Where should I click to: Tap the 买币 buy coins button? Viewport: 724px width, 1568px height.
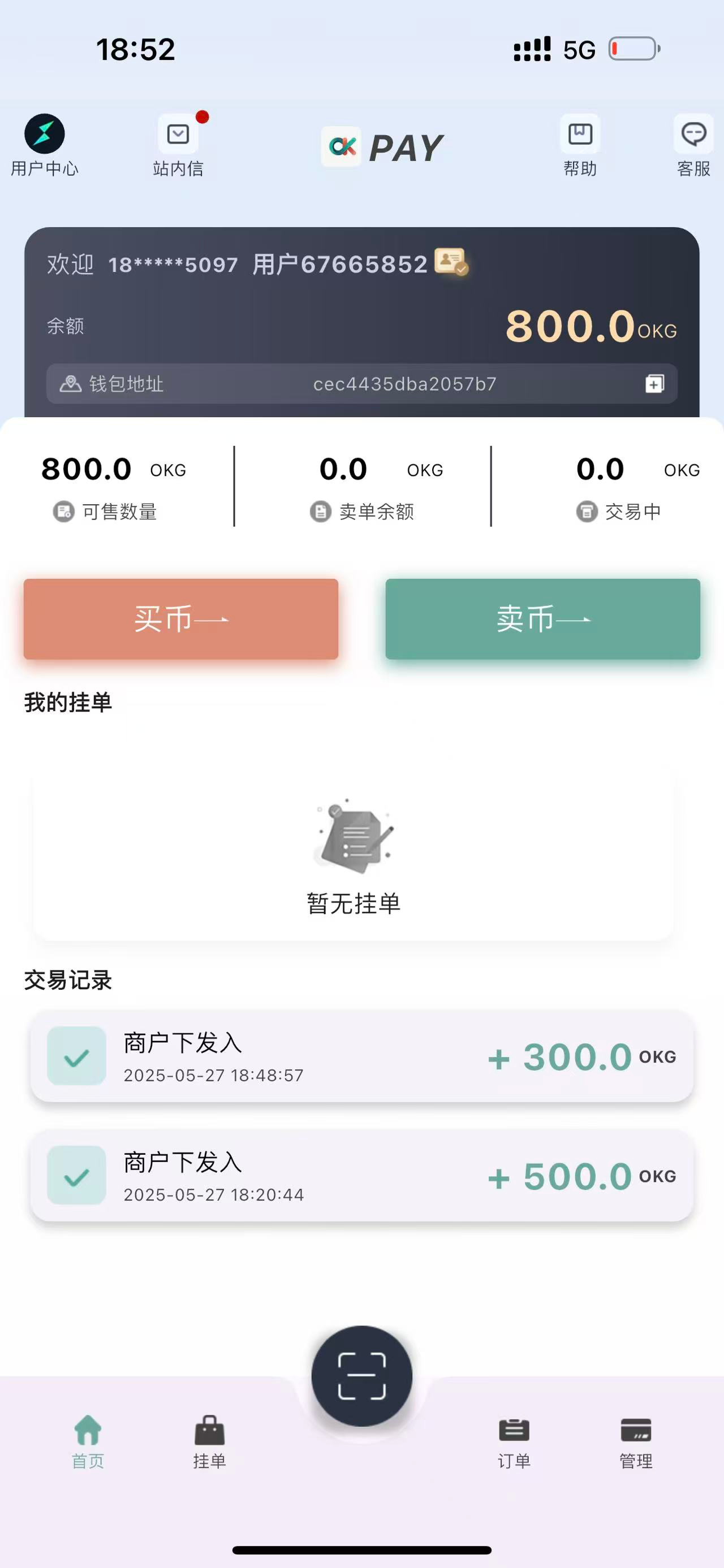[181, 618]
